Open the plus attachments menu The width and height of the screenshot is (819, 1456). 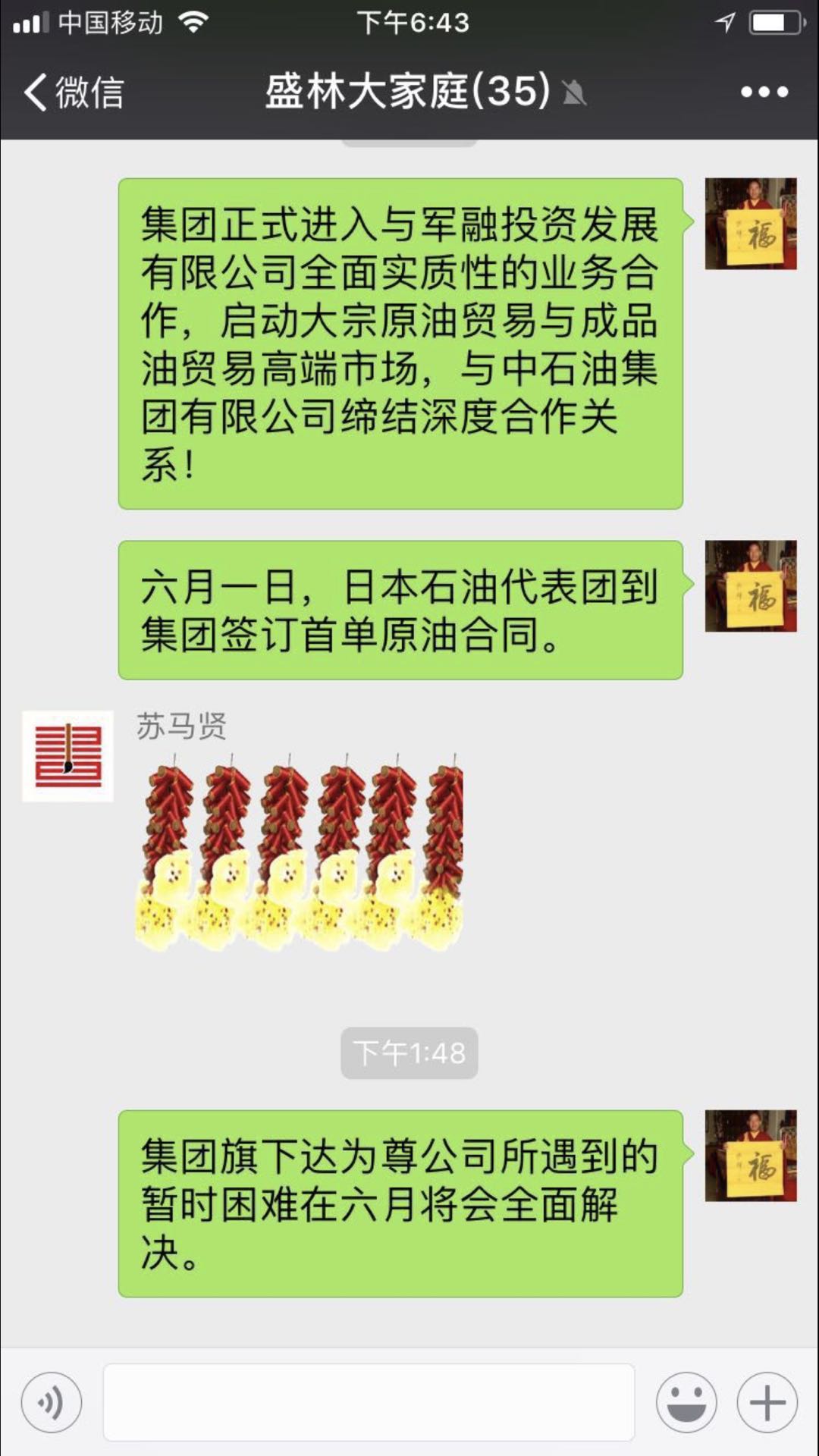pyautogui.click(x=767, y=1402)
